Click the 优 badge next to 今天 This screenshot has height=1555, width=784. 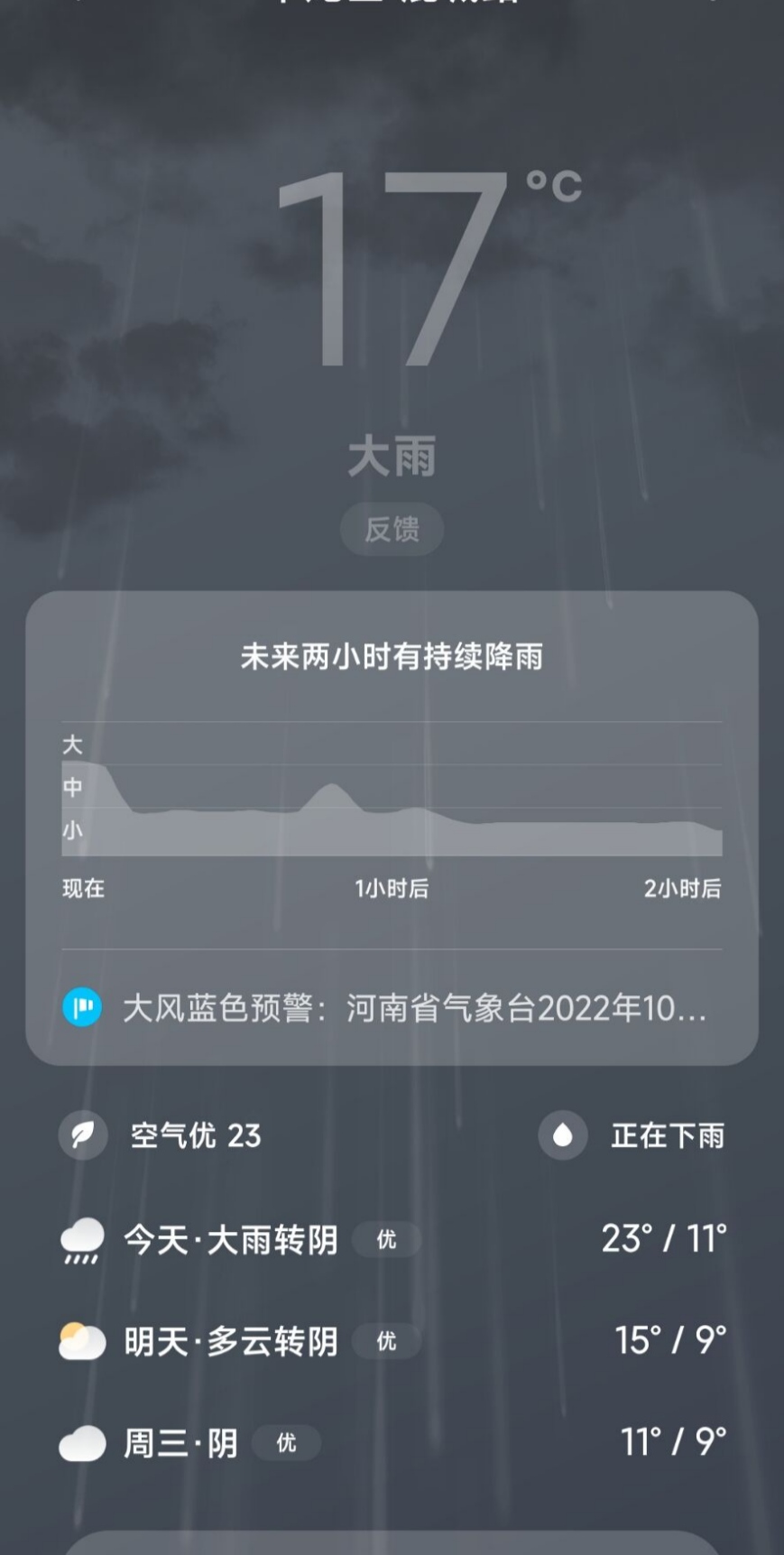387,1240
